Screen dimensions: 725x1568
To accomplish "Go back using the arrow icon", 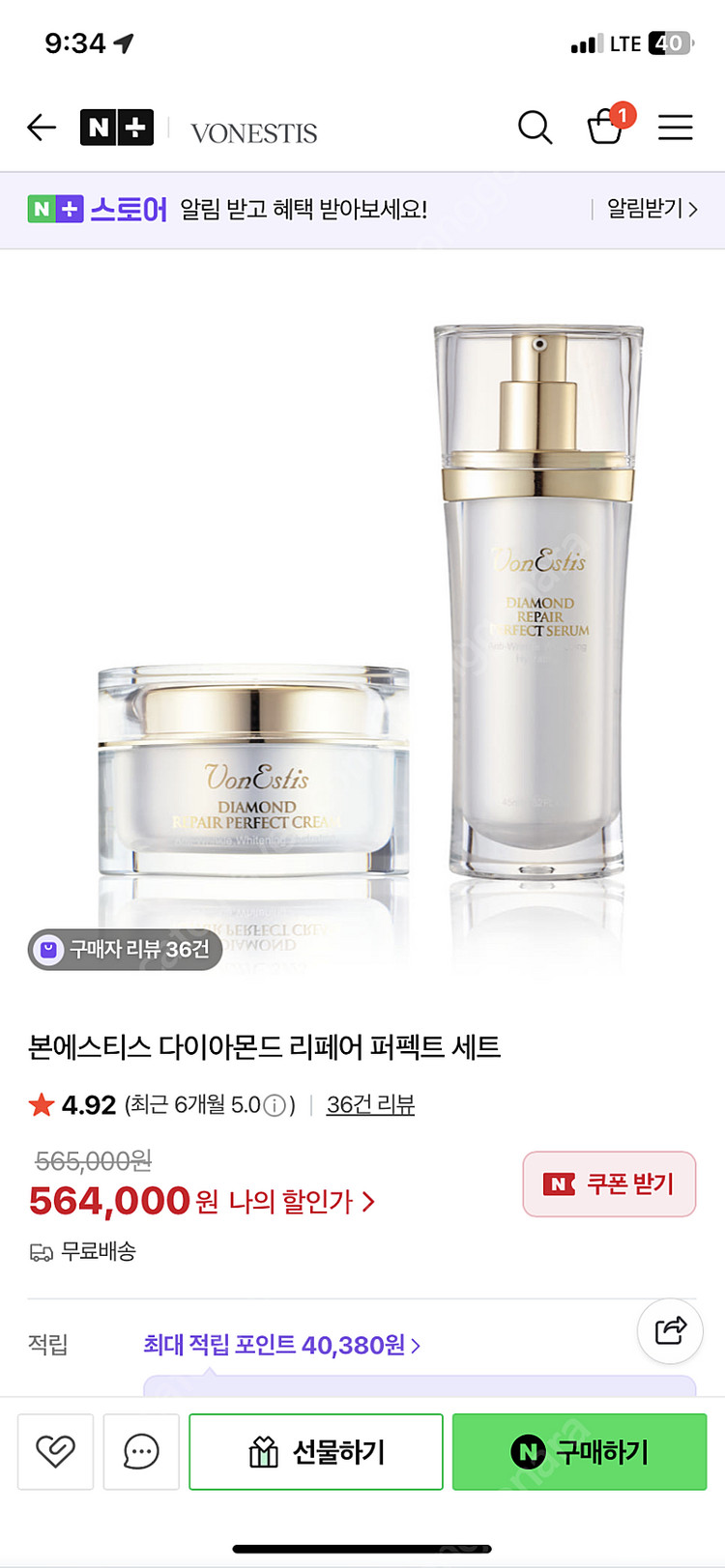I will (42, 128).
